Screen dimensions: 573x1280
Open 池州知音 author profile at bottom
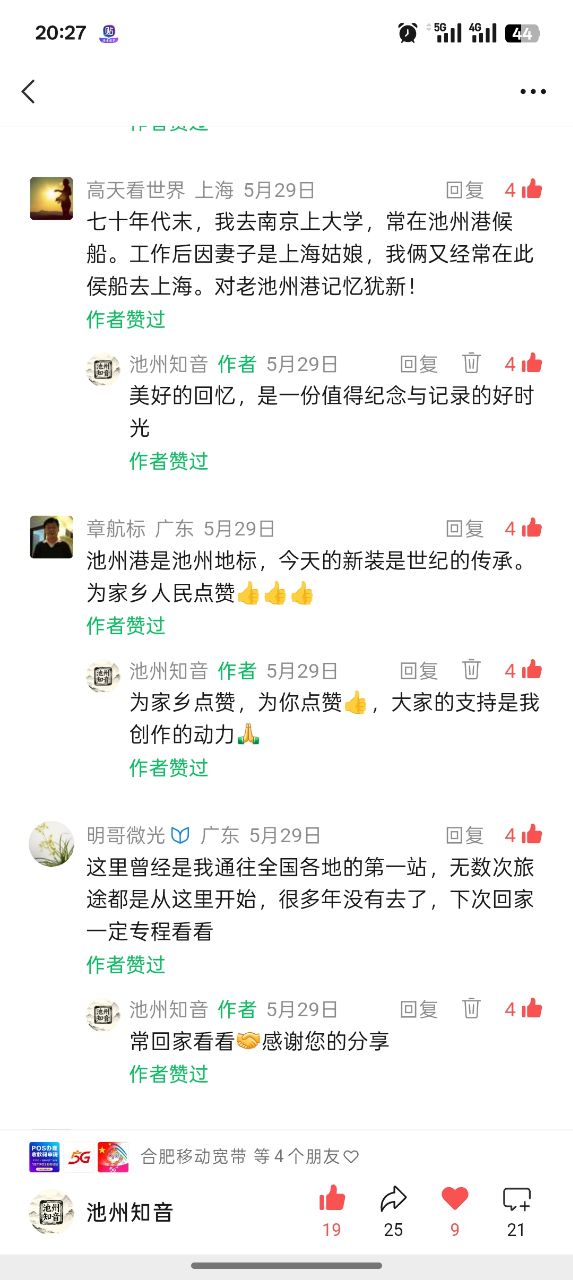click(101, 1213)
